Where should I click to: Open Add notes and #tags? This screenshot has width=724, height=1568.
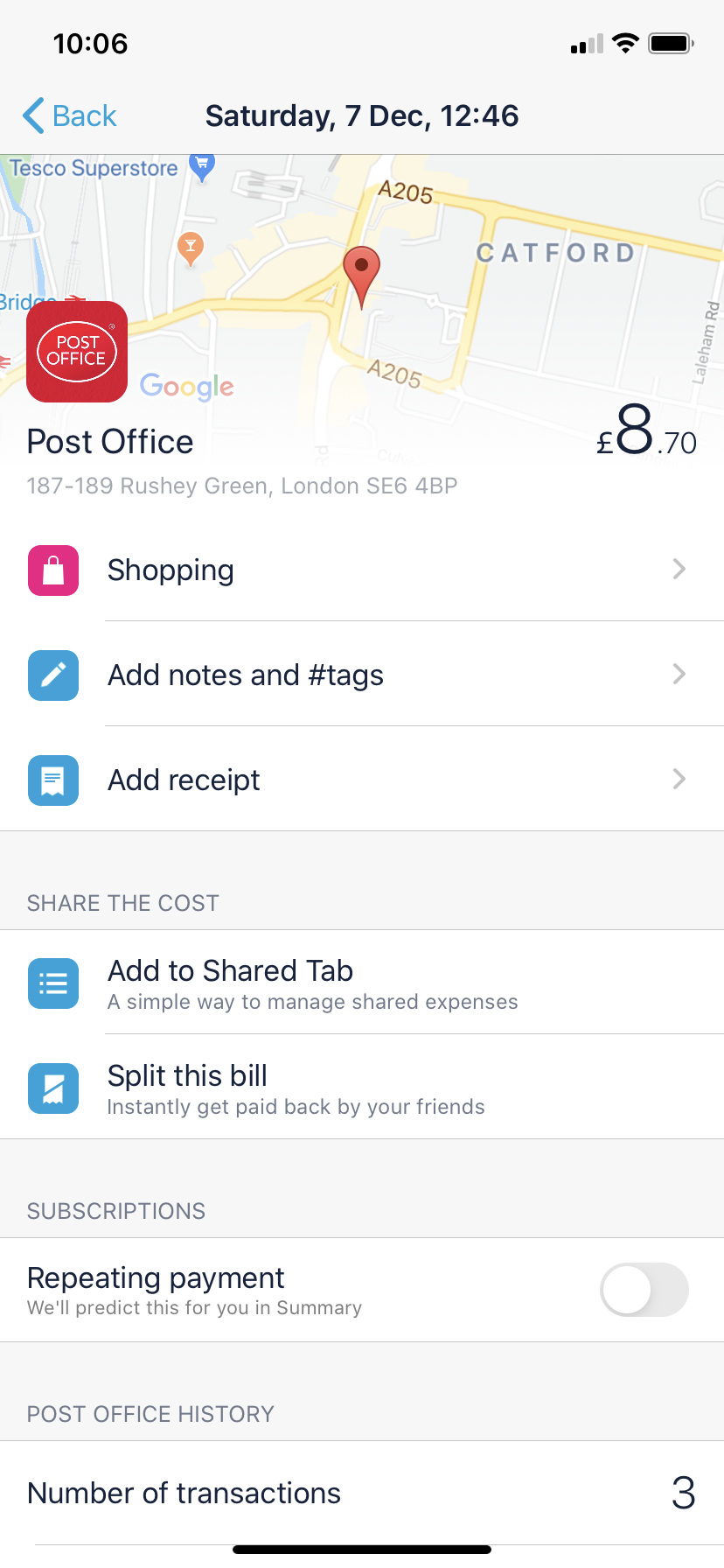click(362, 675)
